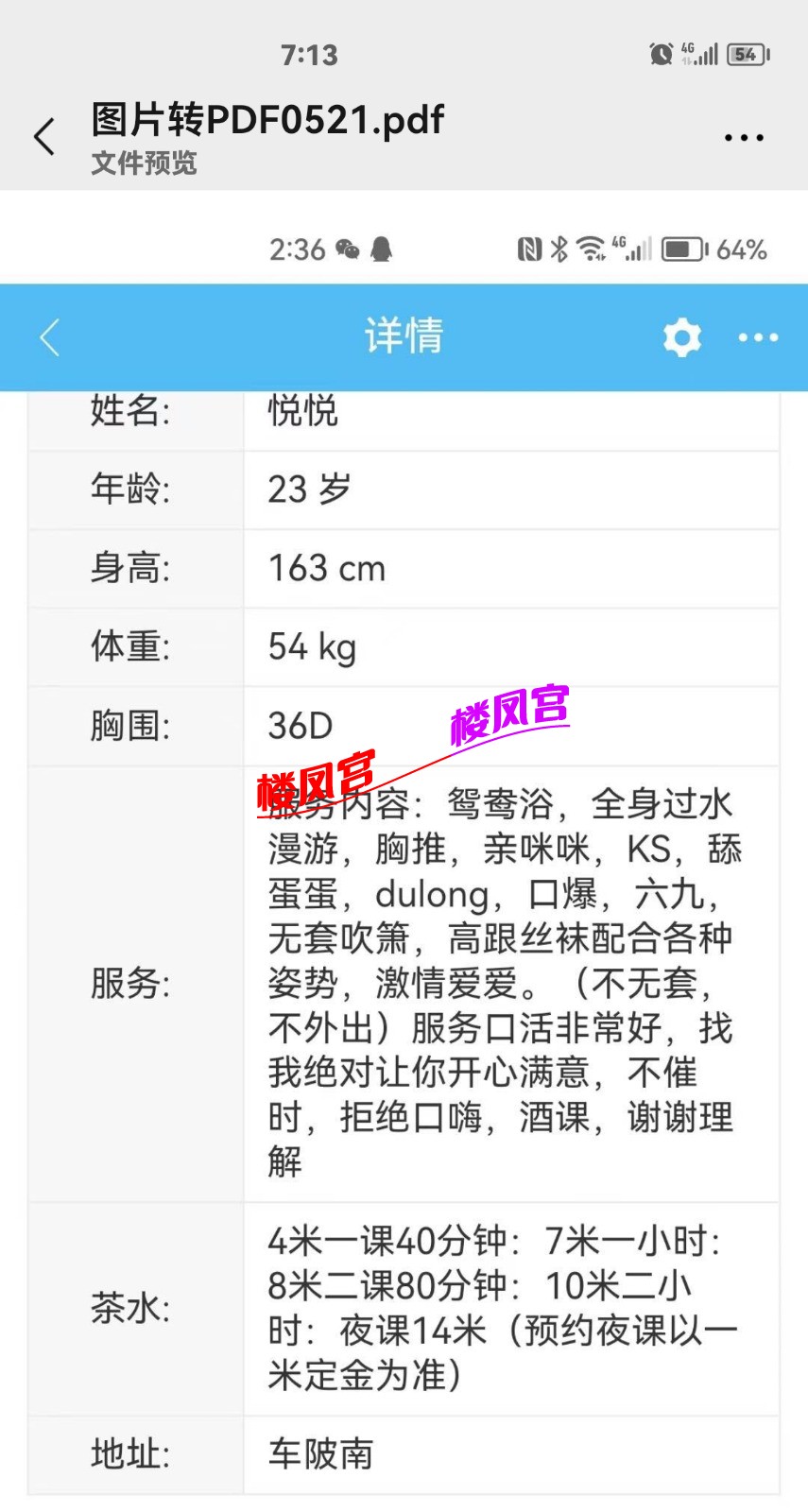The width and height of the screenshot is (808, 1512).
Task: Tap the file name 图片转PDF0521.pdf
Action: [266, 121]
